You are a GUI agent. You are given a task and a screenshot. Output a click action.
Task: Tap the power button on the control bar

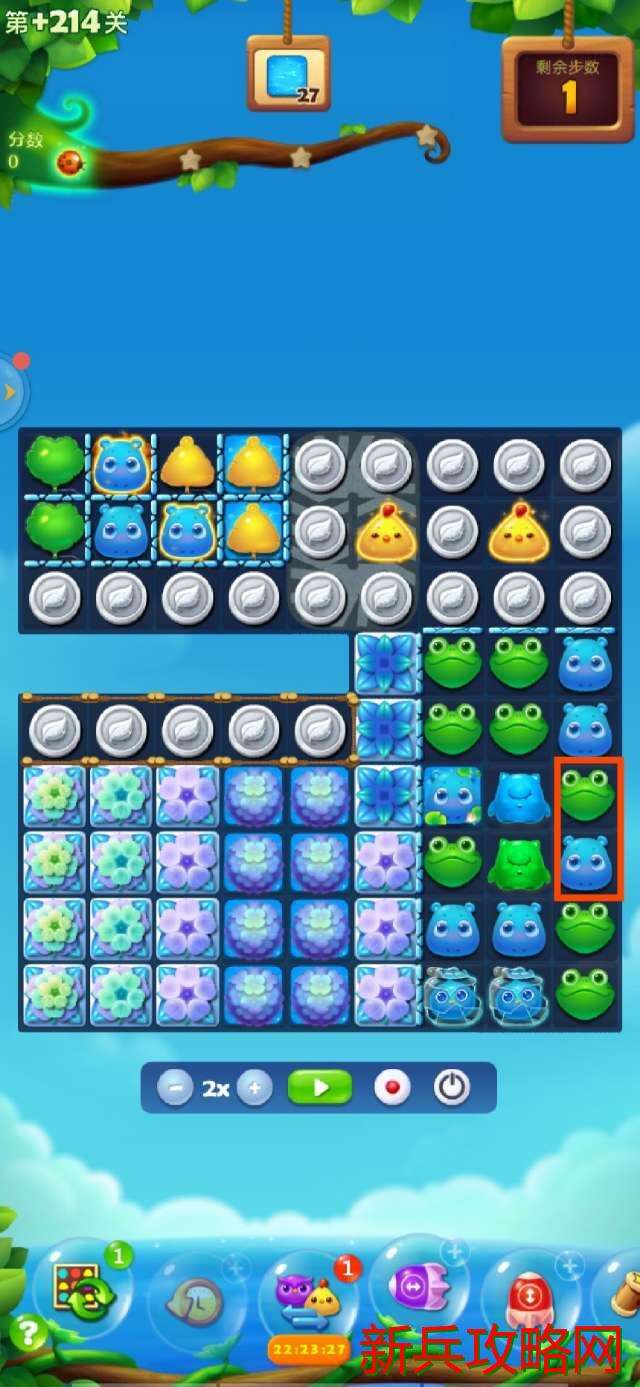point(452,1088)
